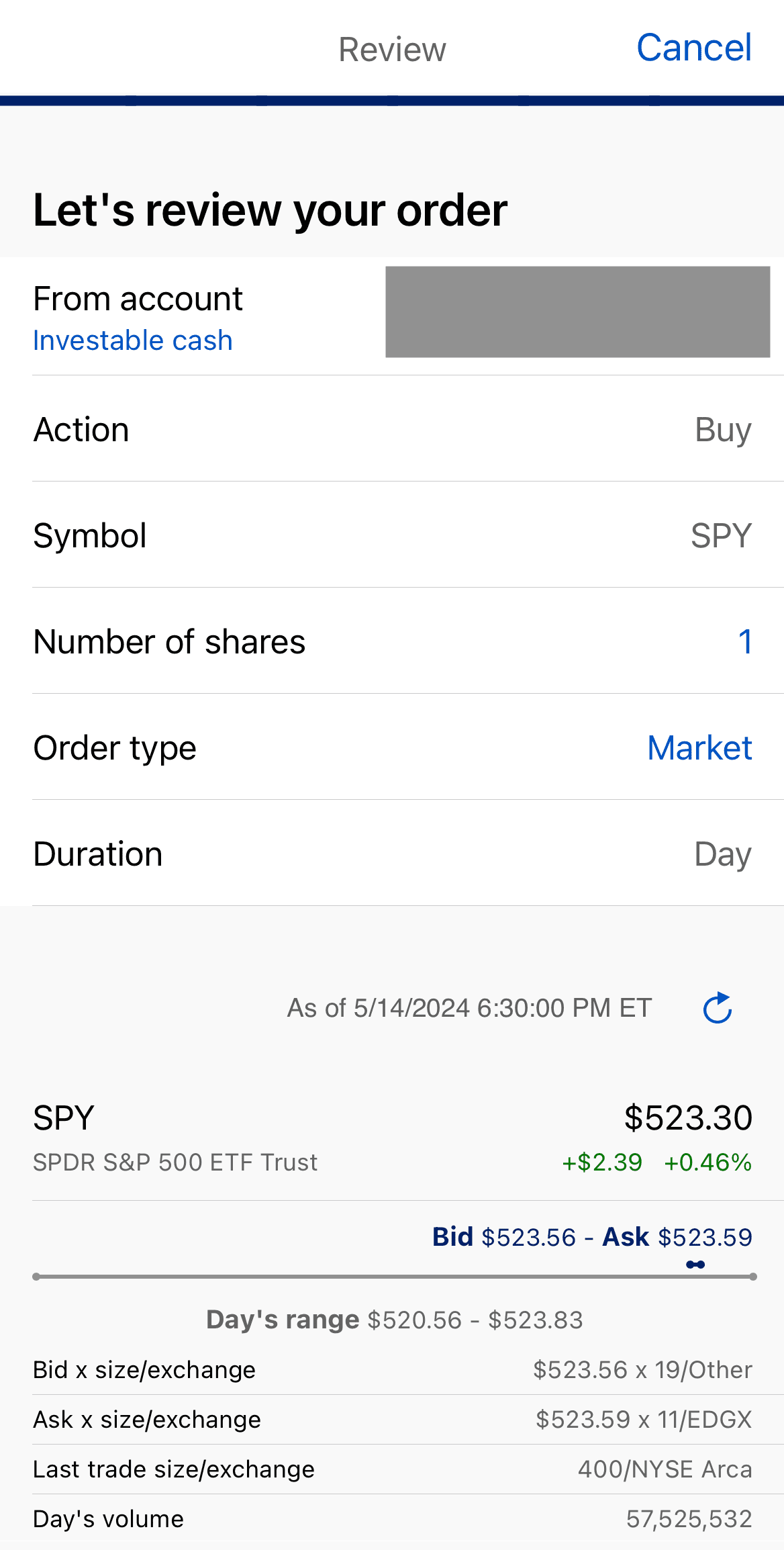Cancel the order review
The height and width of the screenshot is (1550, 784).
click(x=694, y=48)
